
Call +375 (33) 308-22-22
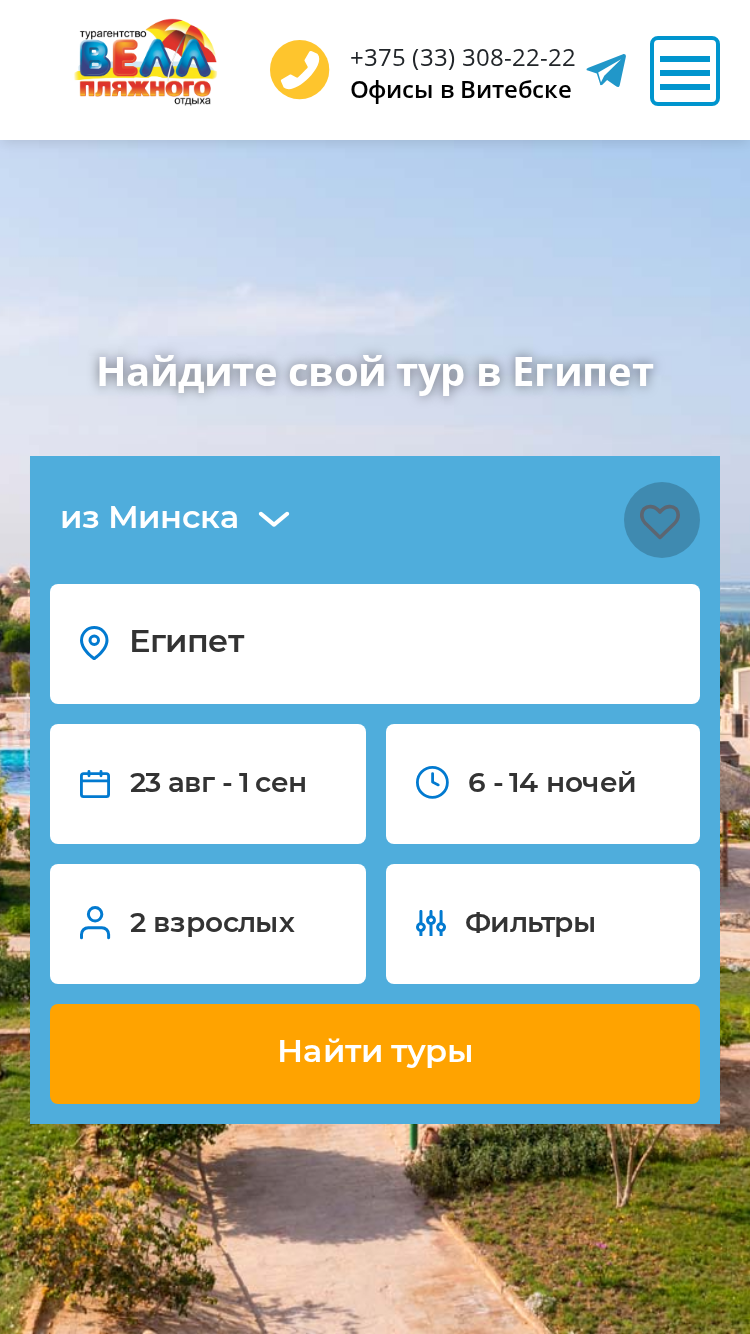462,58
